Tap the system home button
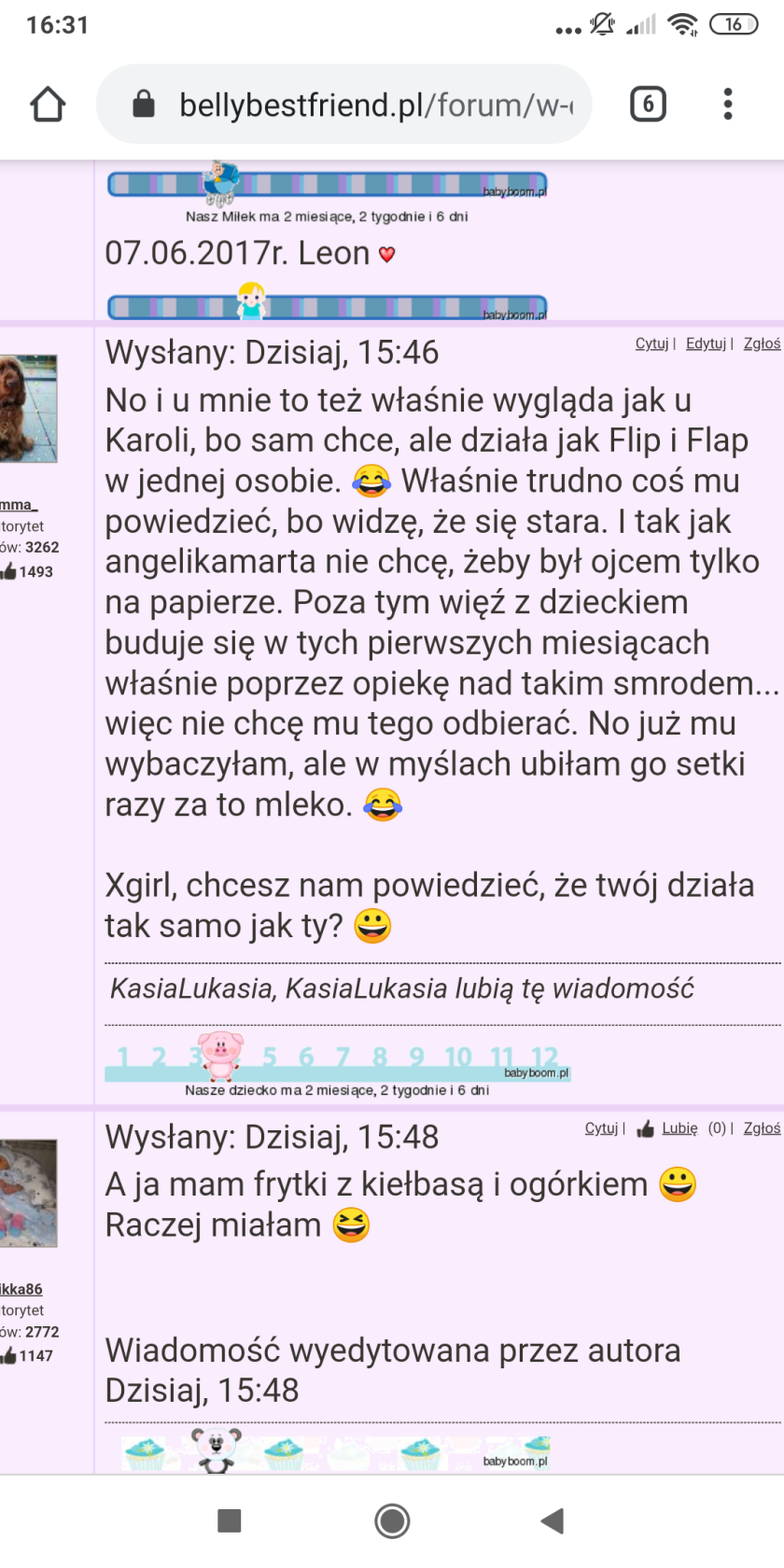 pos(392,1520)
